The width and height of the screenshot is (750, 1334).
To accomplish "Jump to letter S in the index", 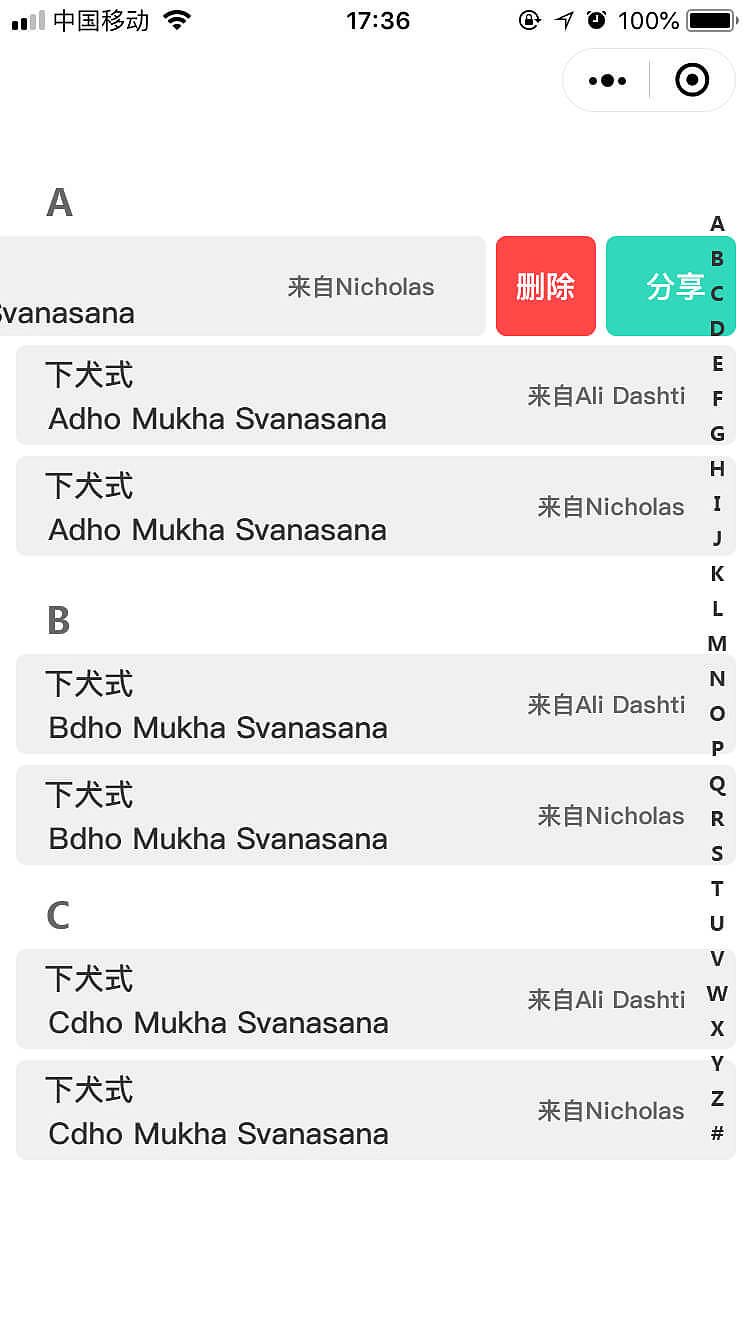I will pos(717,854).
